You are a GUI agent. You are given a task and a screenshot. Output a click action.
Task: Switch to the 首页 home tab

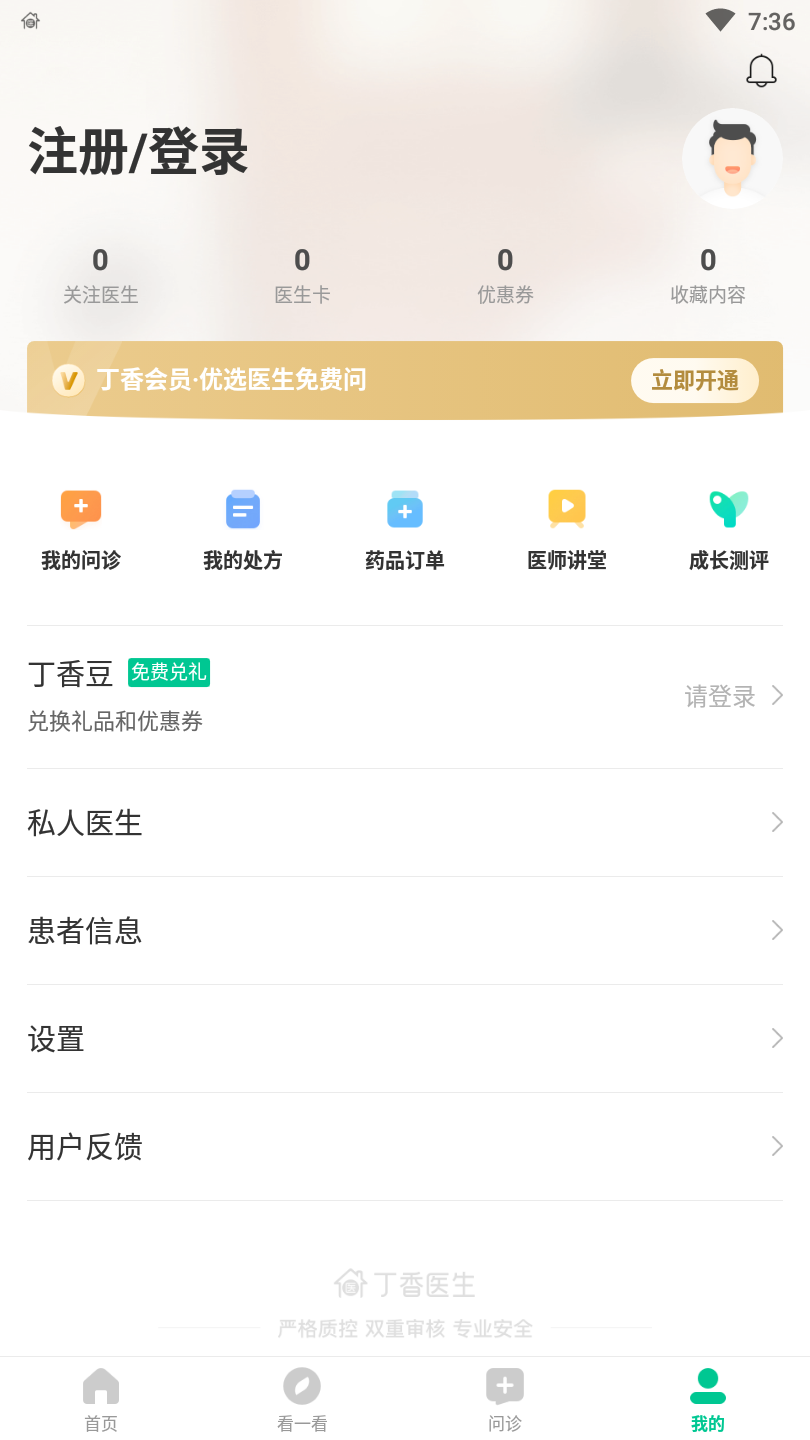(x=101, y=1399)
